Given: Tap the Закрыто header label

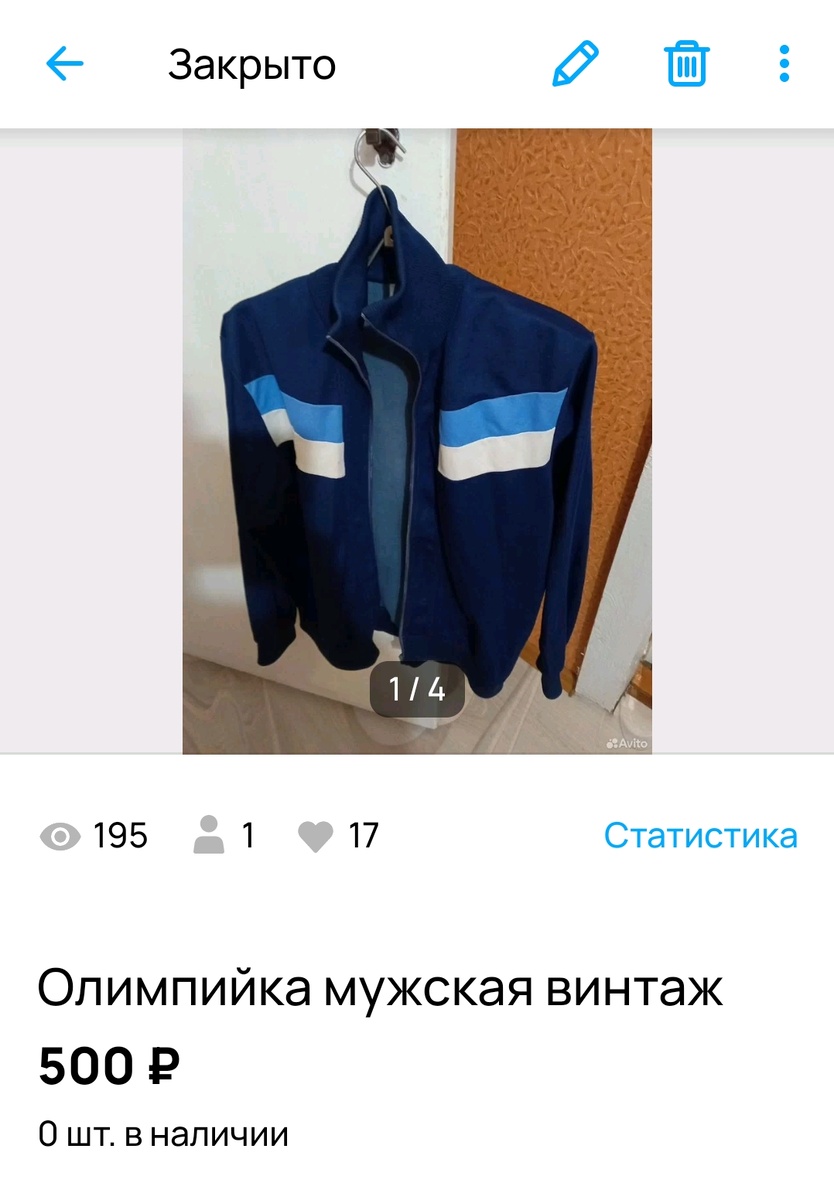Looking at the screenshot, I should (249, 65).
